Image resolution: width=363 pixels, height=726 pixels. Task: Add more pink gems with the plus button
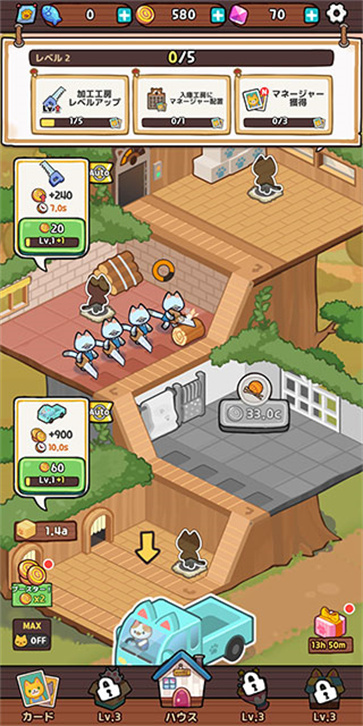[312, 15]
